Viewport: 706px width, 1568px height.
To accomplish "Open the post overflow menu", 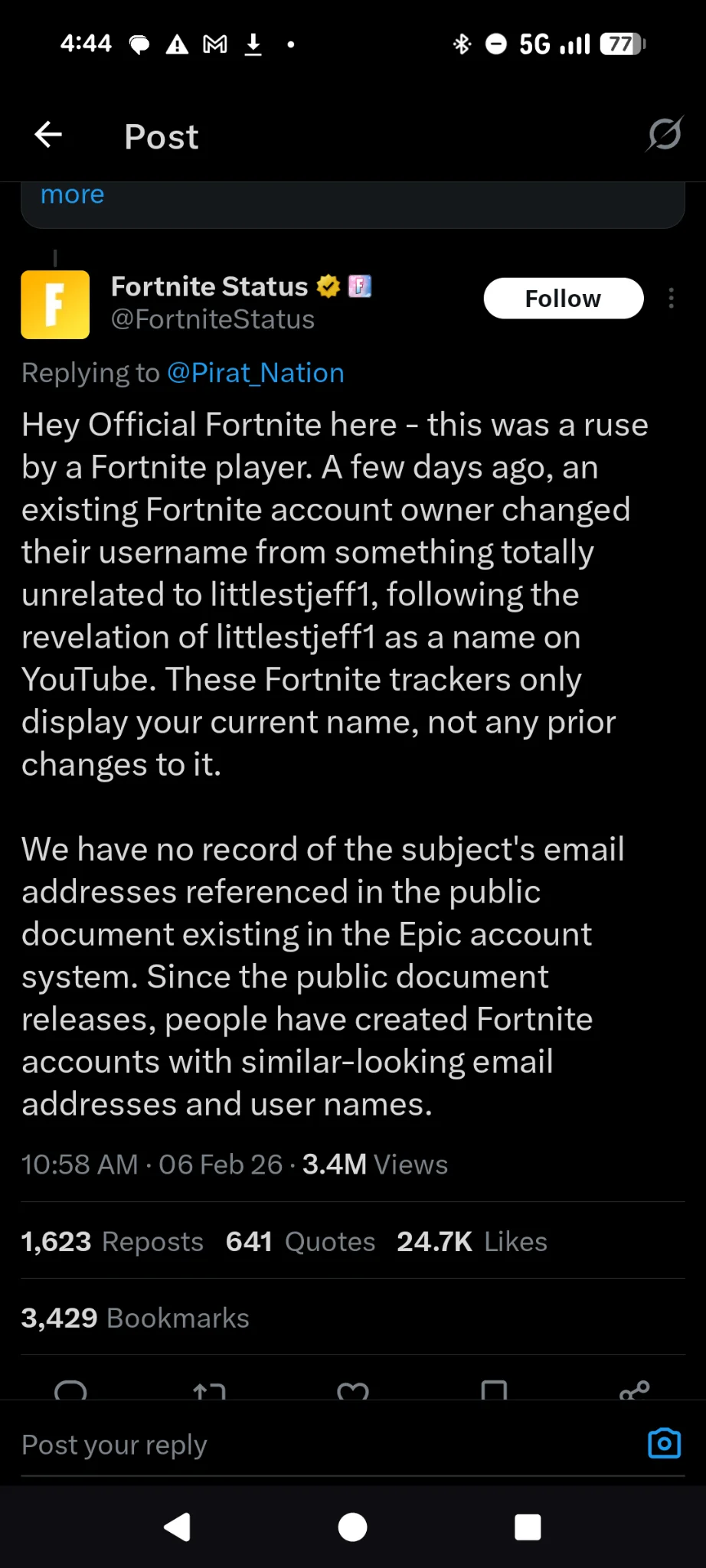I will pos(671,299).
